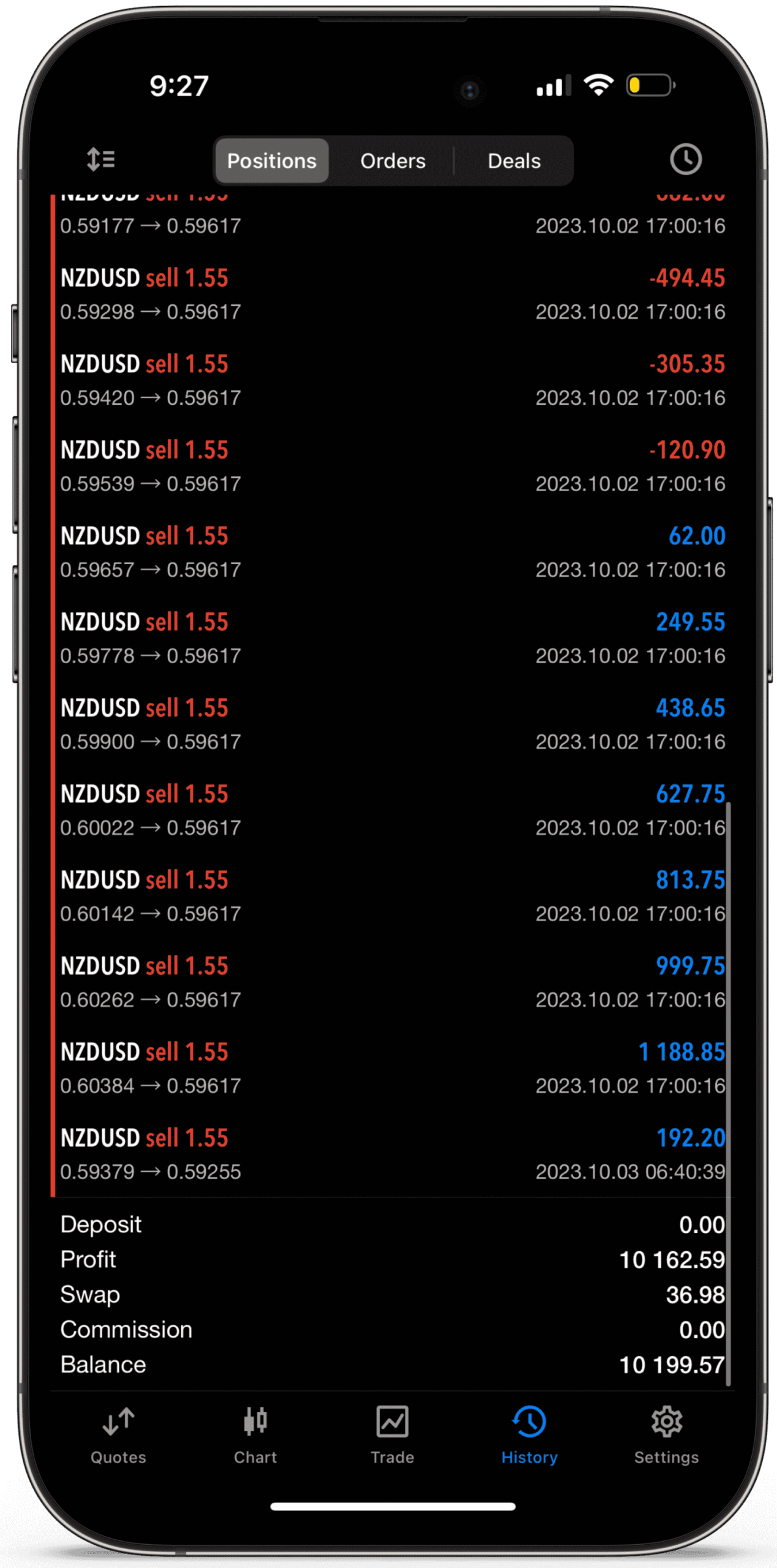The image size is (777, 1568).
Task: Switch to the Deals segment
Action: [514, 161]
